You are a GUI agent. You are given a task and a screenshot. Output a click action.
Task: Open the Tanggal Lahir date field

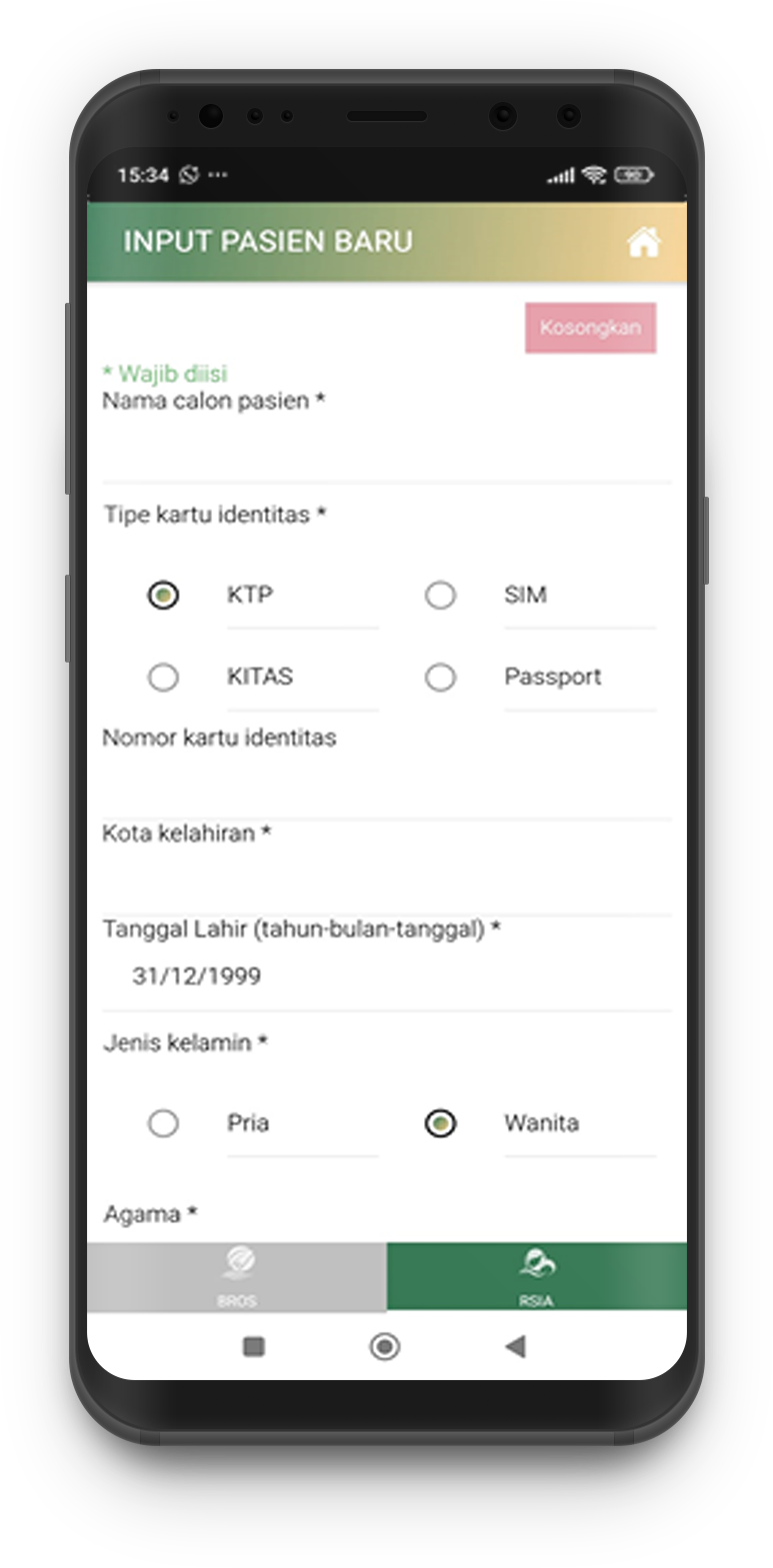click(x=386, y=976)
